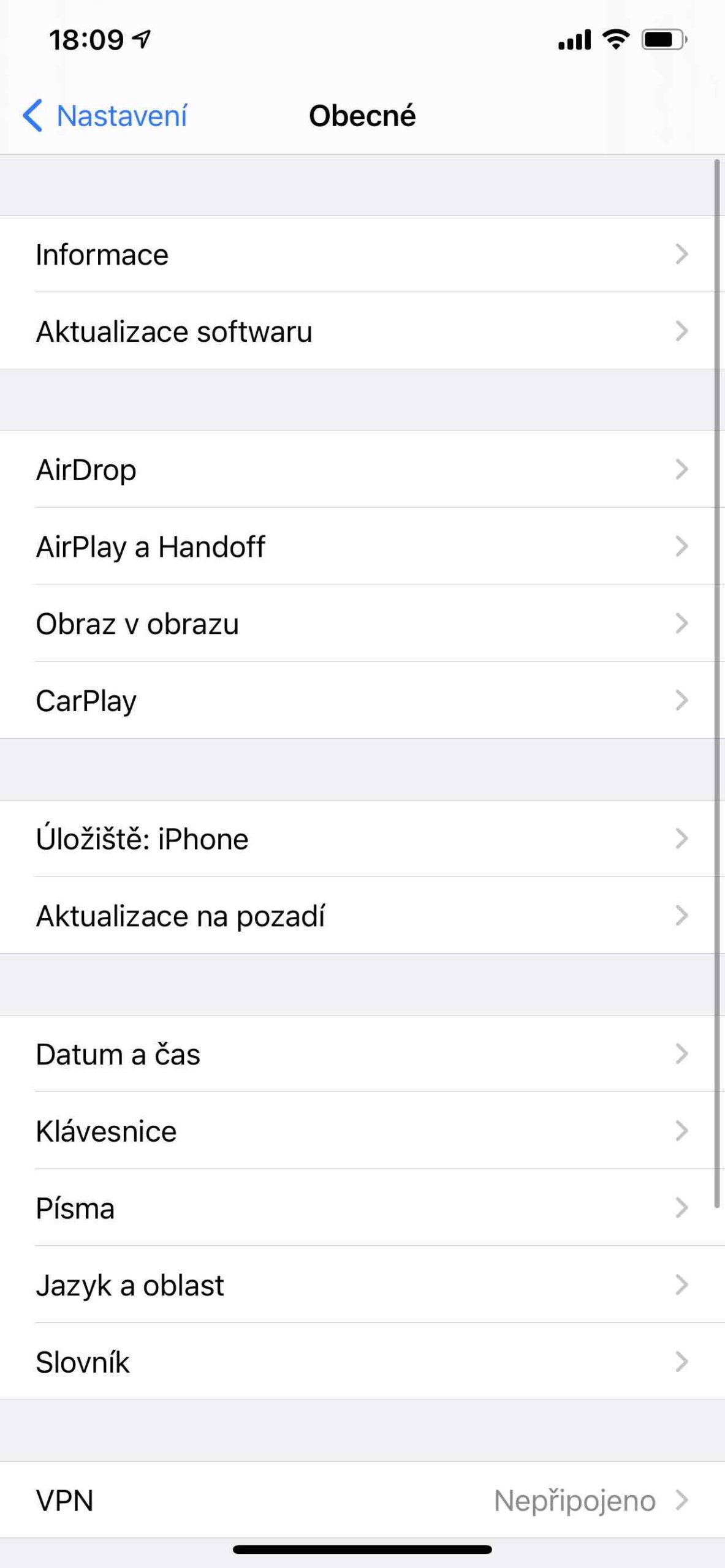Open CarPlay configuration

coord(363,701)
